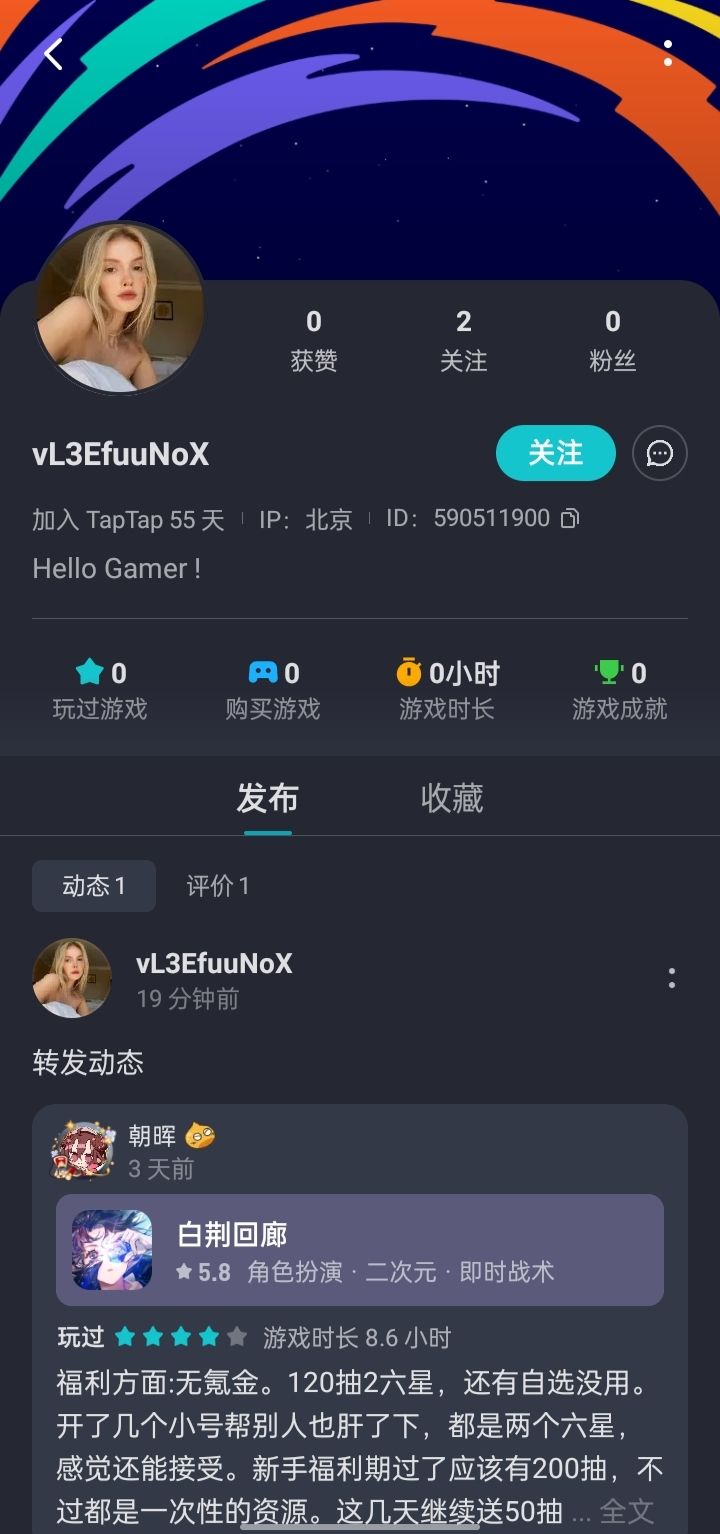720x1534 pixels.
Task: Send a private message to this user
Action: [x=660, y=453]
